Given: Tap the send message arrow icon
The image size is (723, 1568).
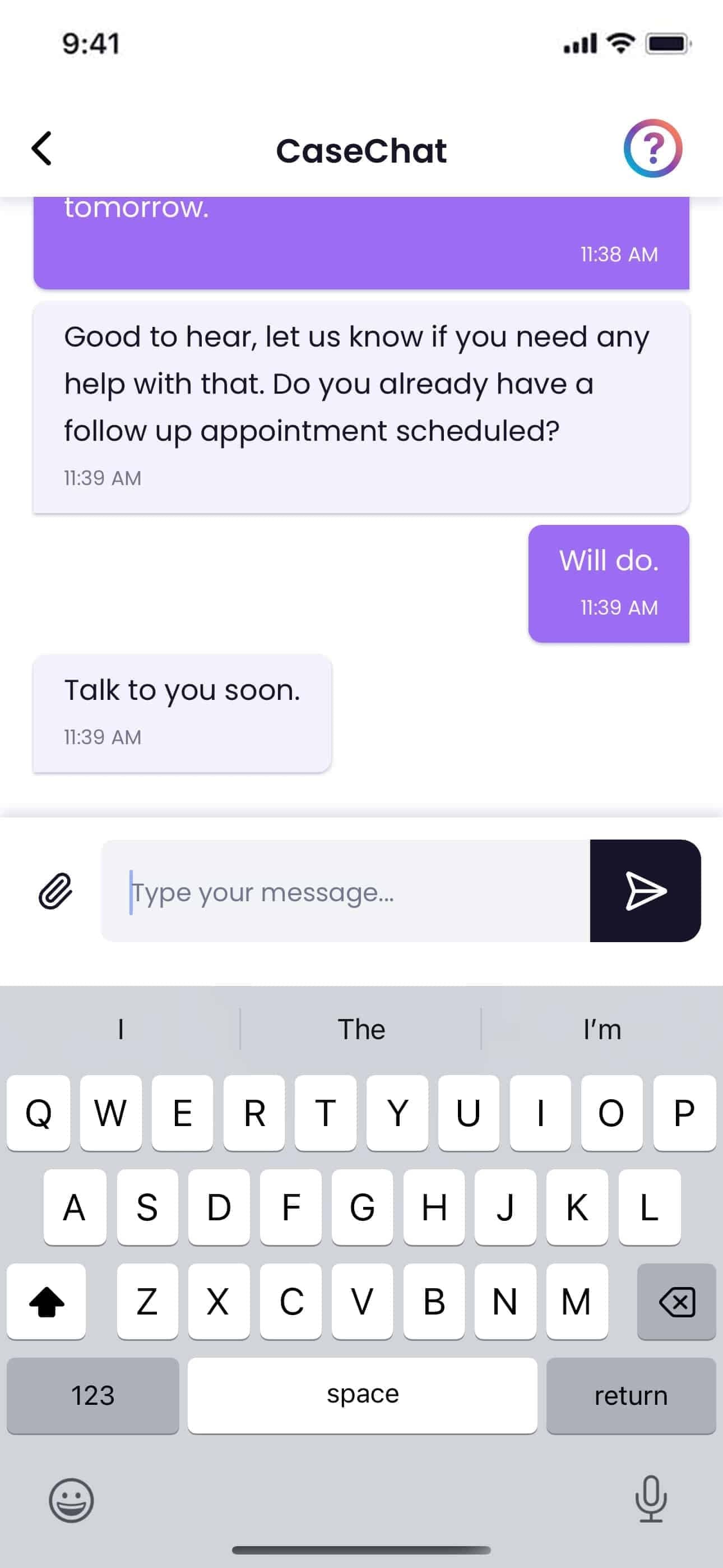Looking at the screenshot, I should pyautogui.click(x=643, y=892).
